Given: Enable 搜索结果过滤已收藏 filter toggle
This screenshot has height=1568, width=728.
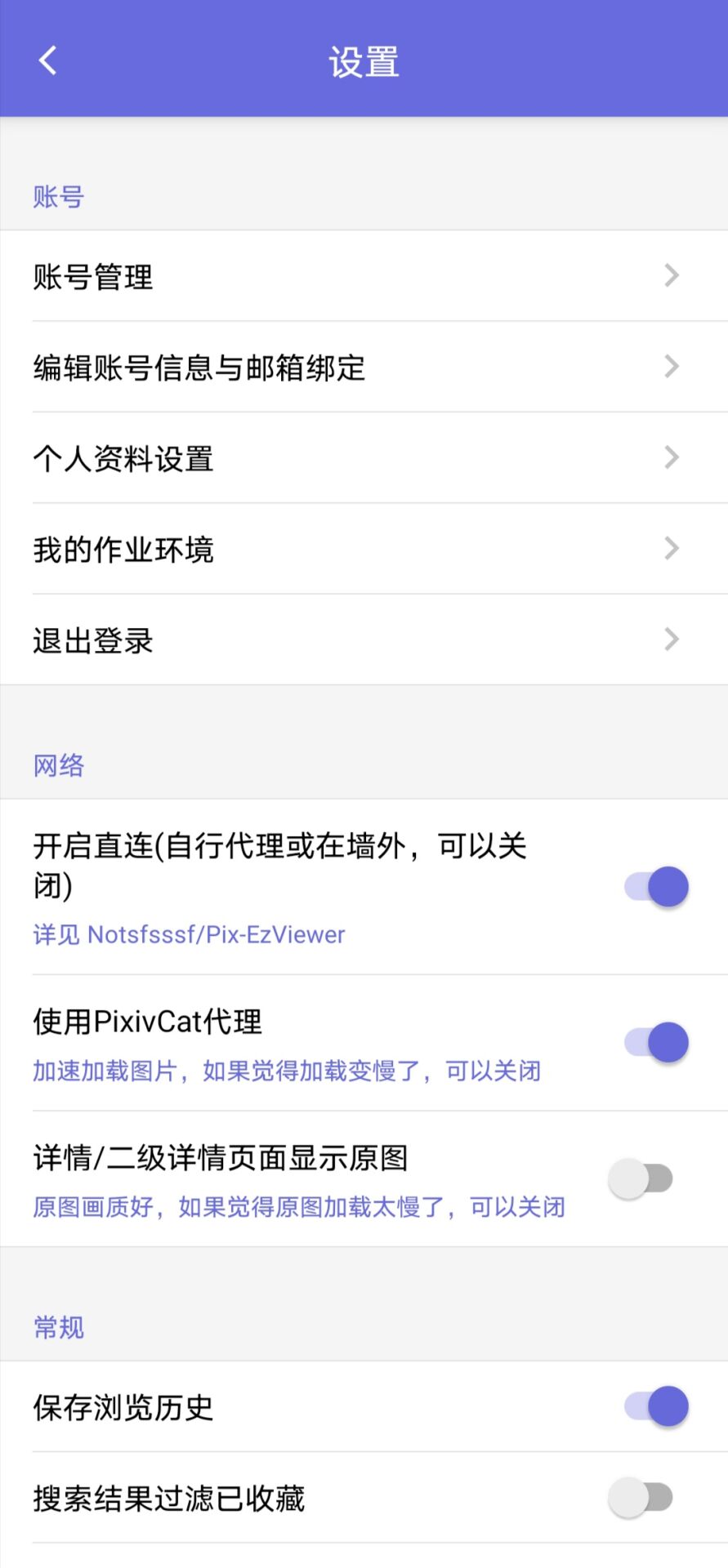Looking at the screenshot, I should tap(642, 1499).
